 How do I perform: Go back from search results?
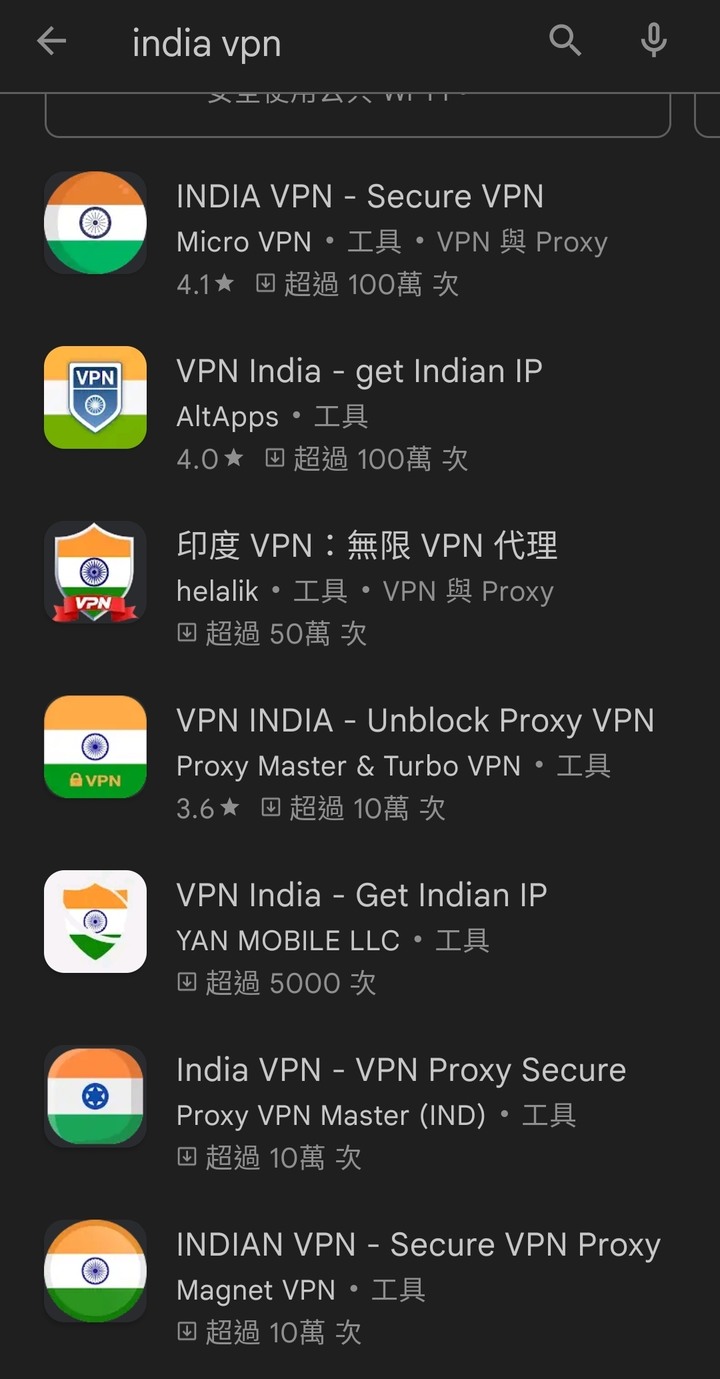click(51, 42)
